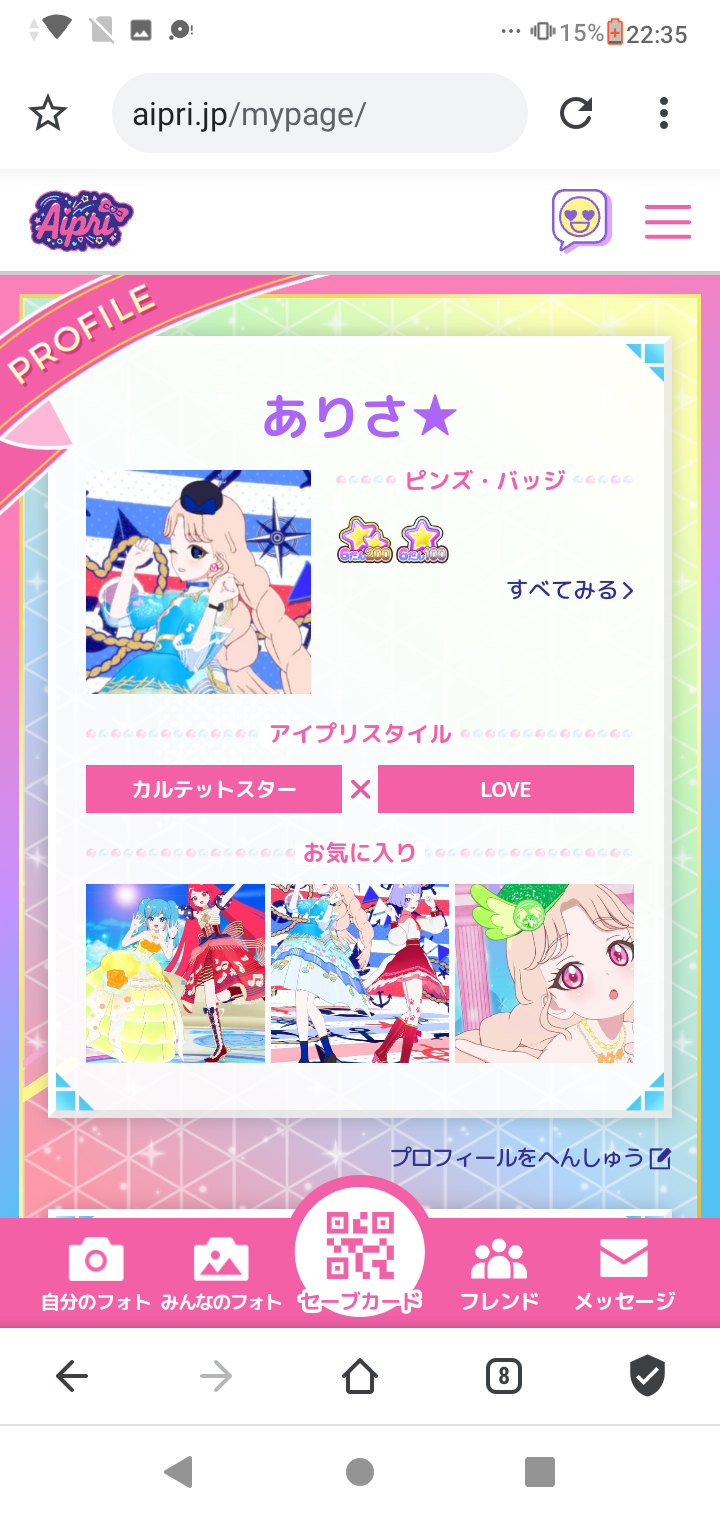Image resolution: width=720 pixels, height=1520 pixels.
Task: Go to the フレンド tab
Action: (498, 1274)
